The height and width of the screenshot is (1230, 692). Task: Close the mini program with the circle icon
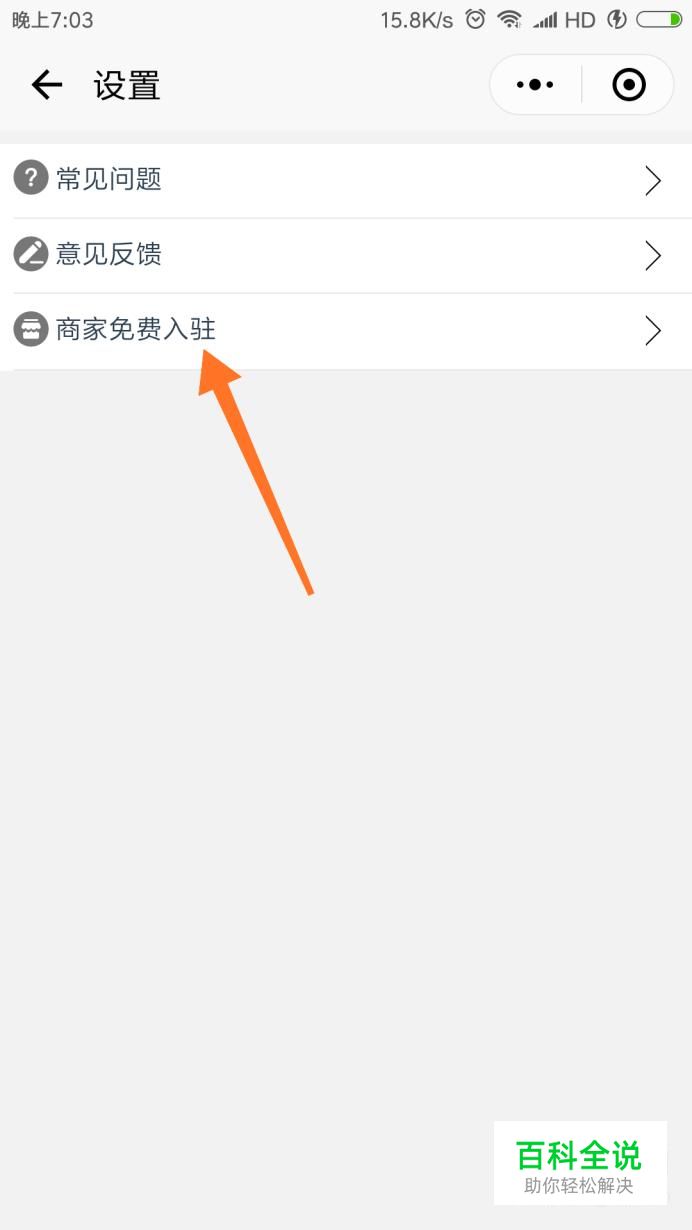(629, 85)
